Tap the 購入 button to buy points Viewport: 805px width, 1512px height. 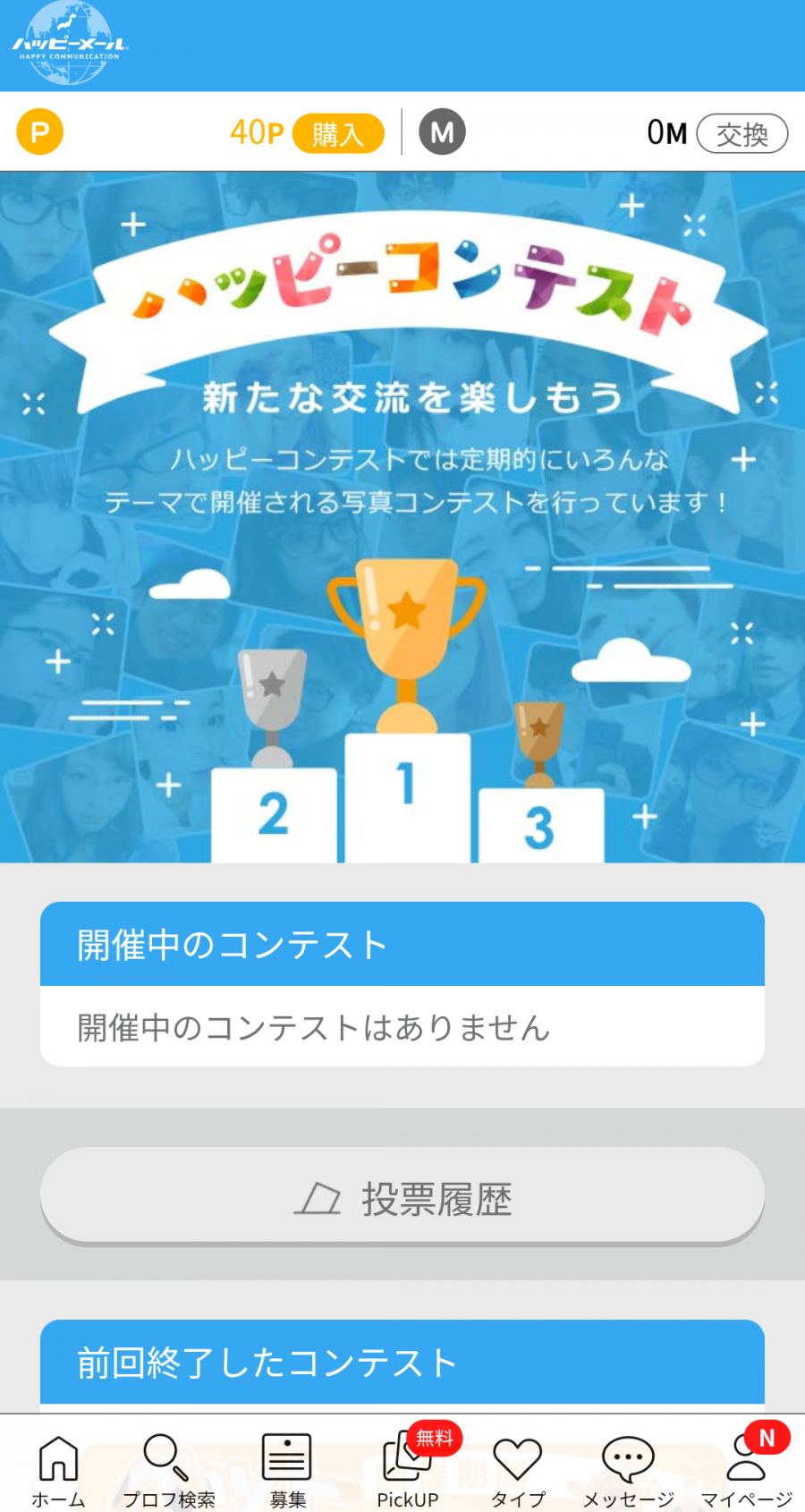(338, 134)
